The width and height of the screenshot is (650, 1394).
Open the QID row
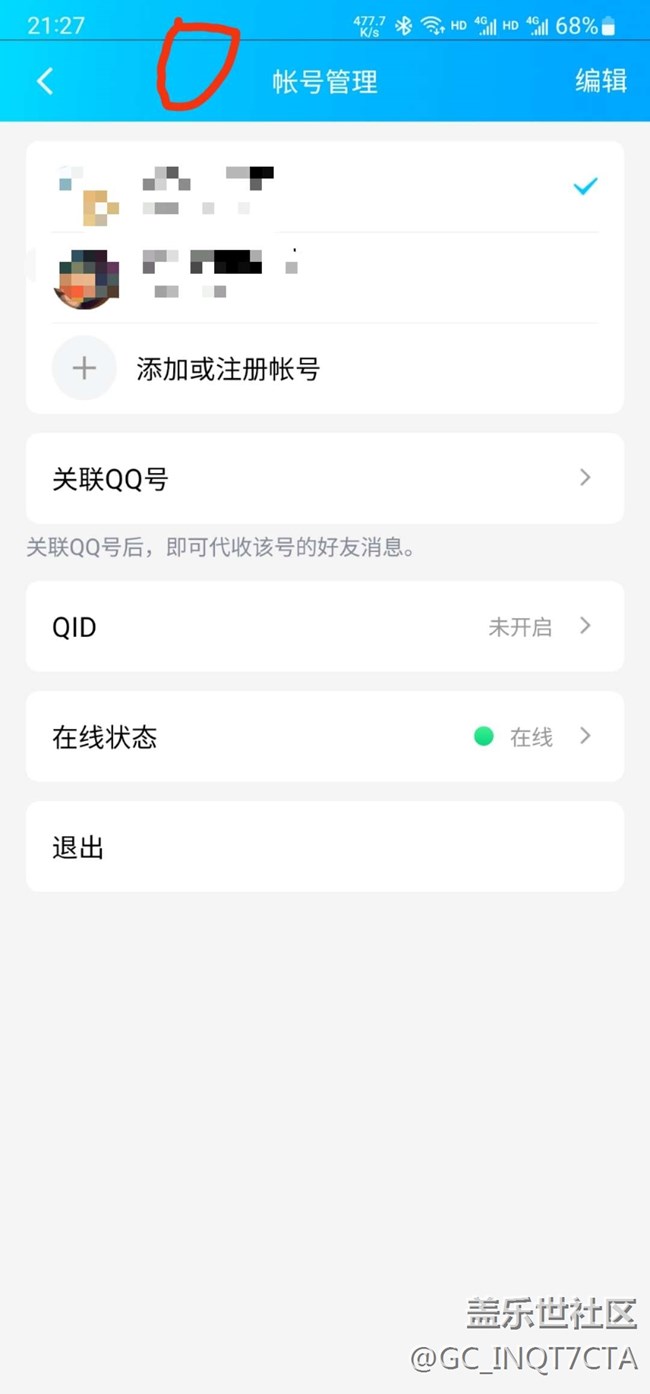tap(324, 627)
